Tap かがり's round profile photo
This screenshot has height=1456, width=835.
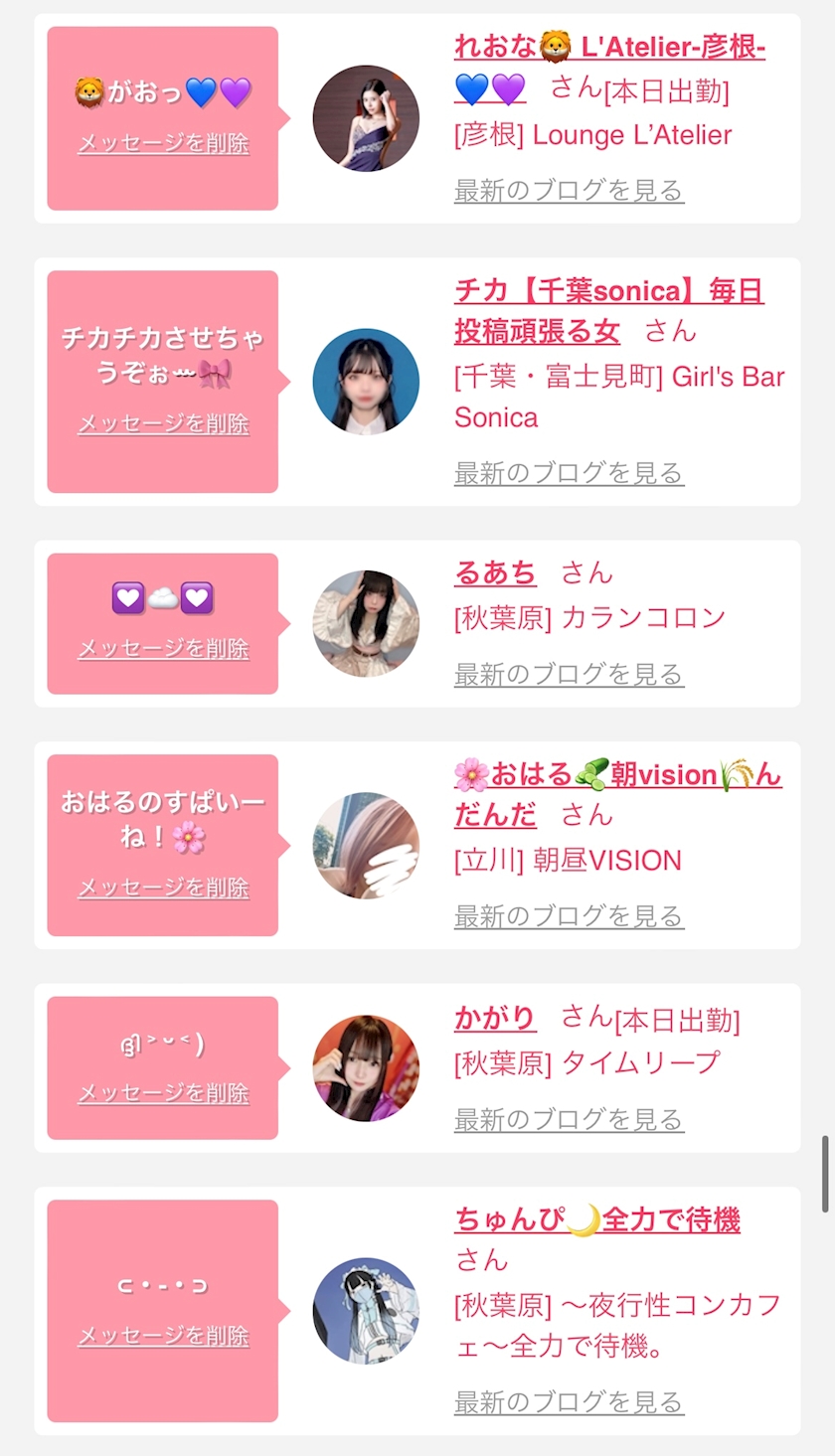(366, 1068)
